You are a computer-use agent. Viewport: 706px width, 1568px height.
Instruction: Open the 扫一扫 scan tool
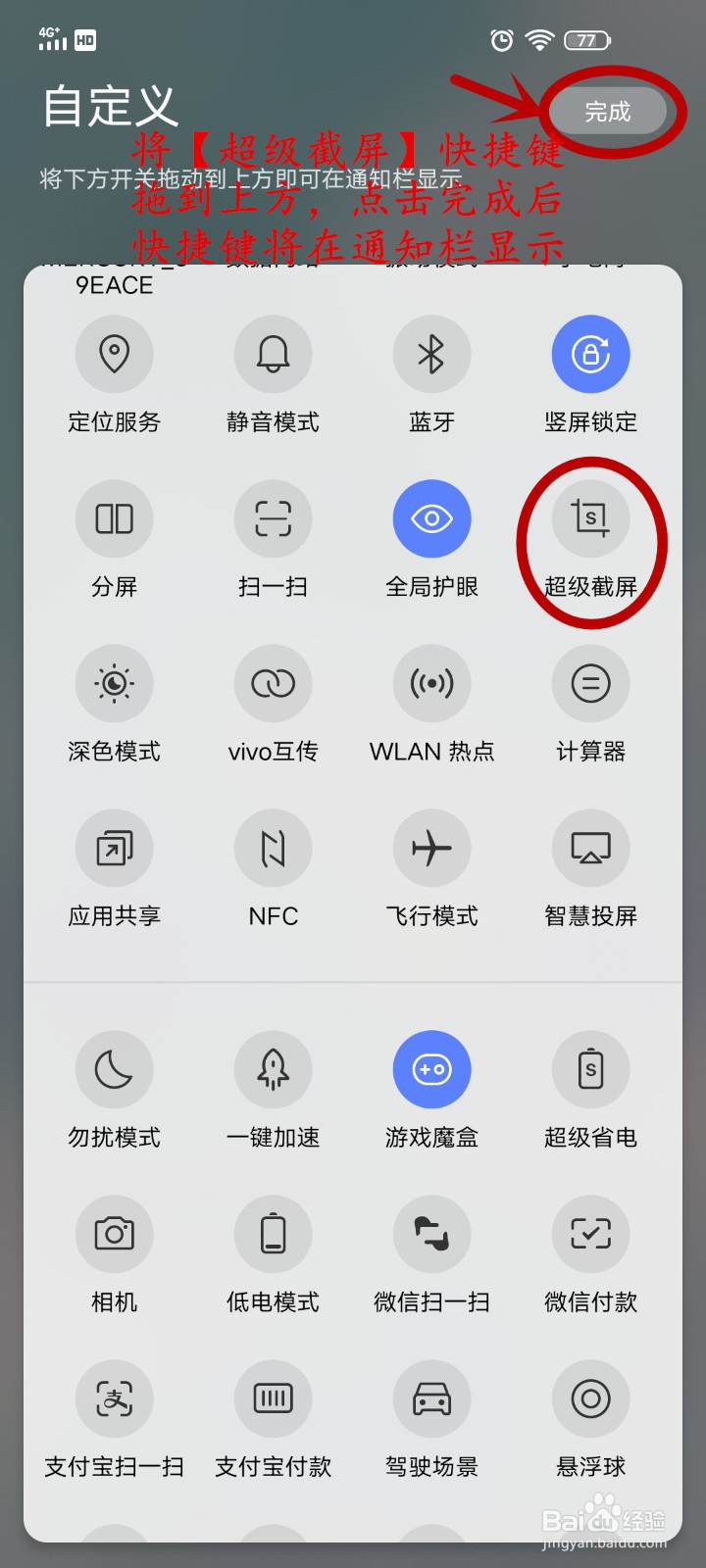274,518
